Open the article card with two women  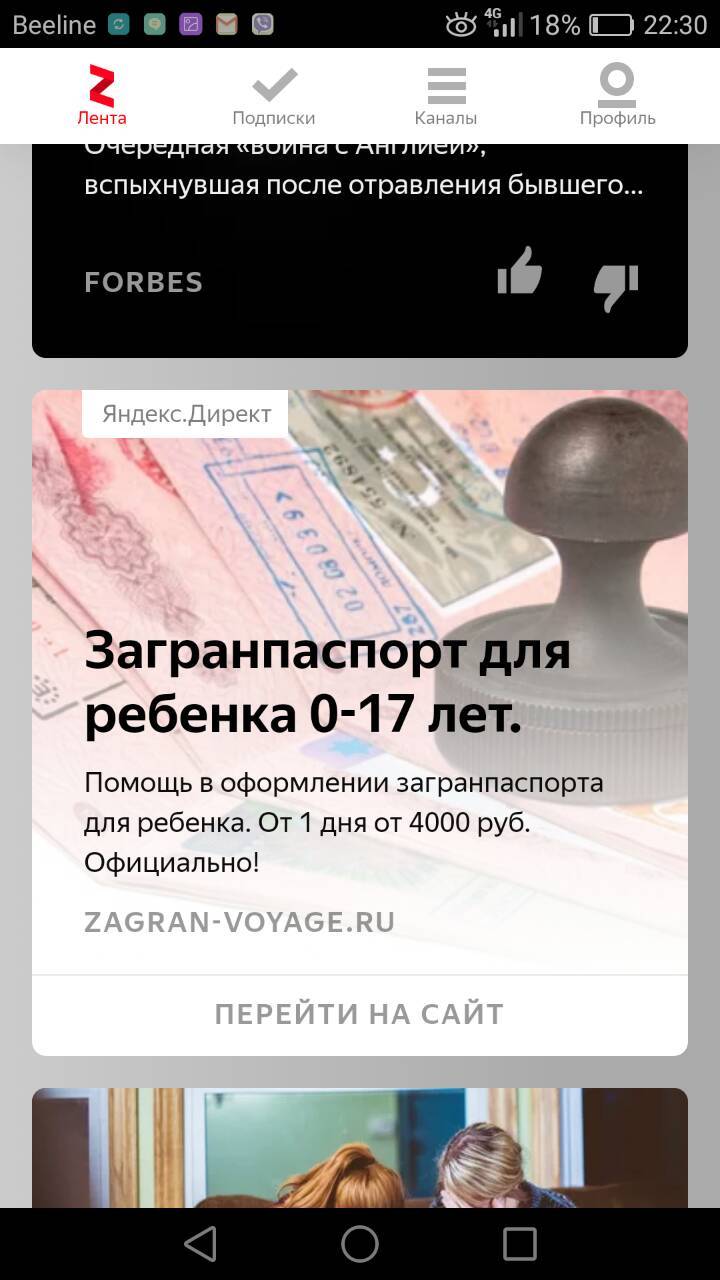pyautogui.click(x=359, y=1148)
